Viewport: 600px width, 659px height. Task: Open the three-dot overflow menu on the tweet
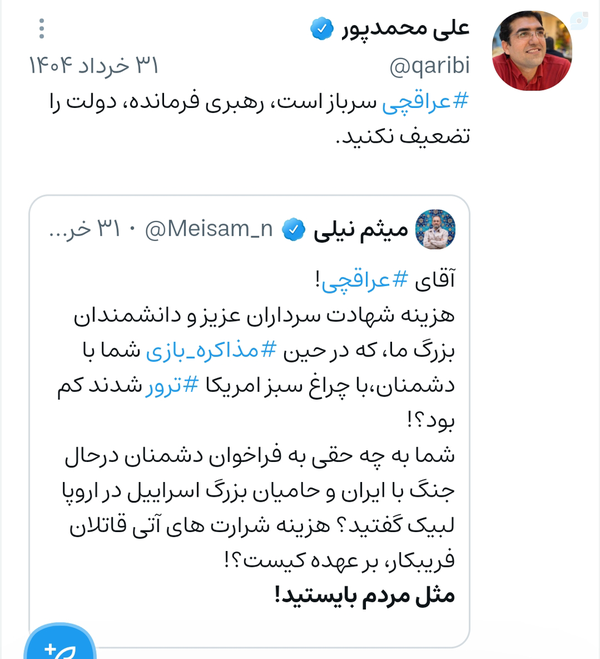(x=41, y=29)
